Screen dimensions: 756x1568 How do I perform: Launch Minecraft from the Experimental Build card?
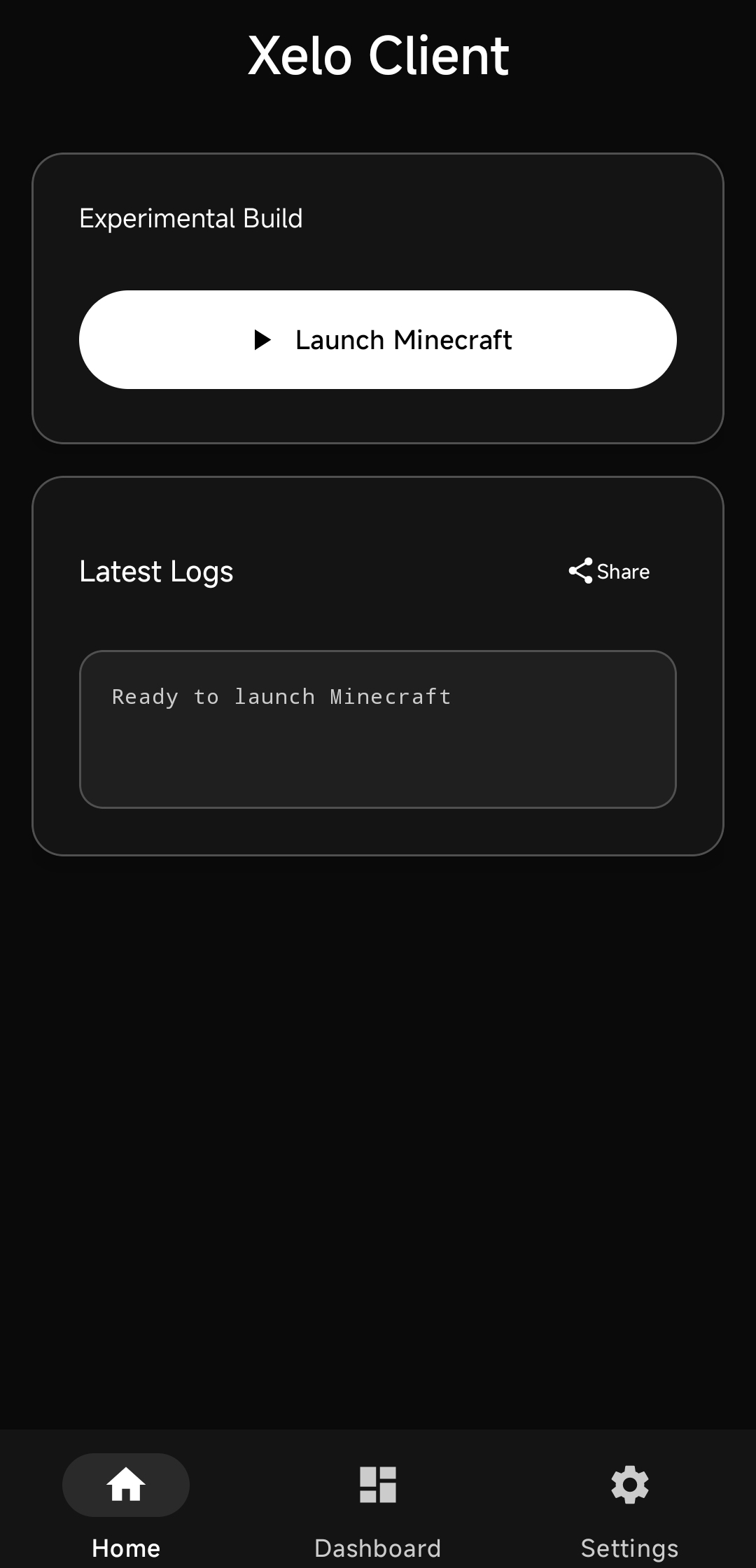point(378,340)
